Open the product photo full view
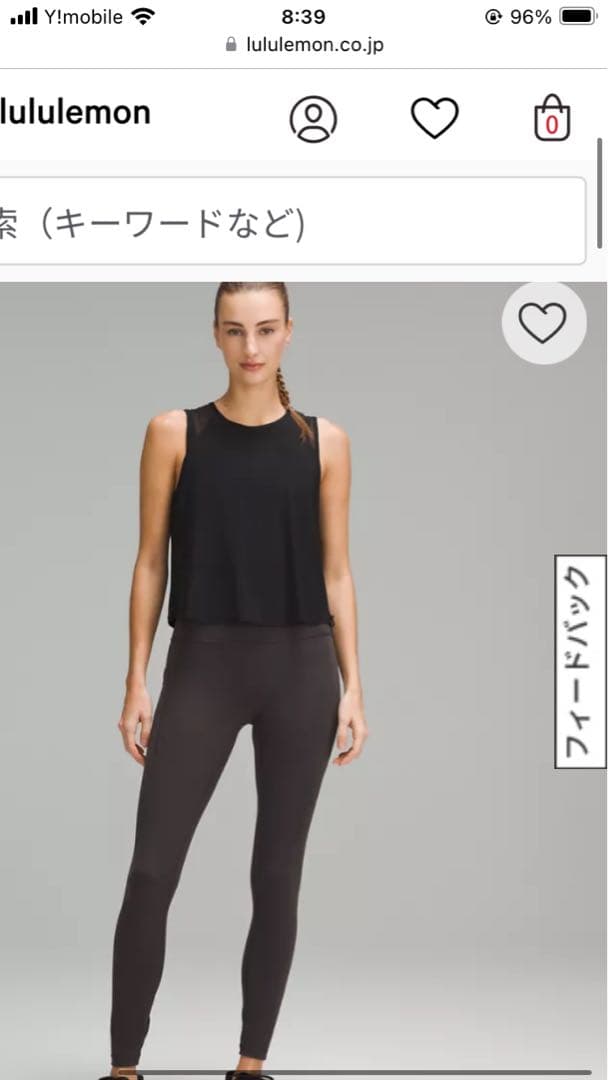The image size is (608, 1080). point(250,680)
